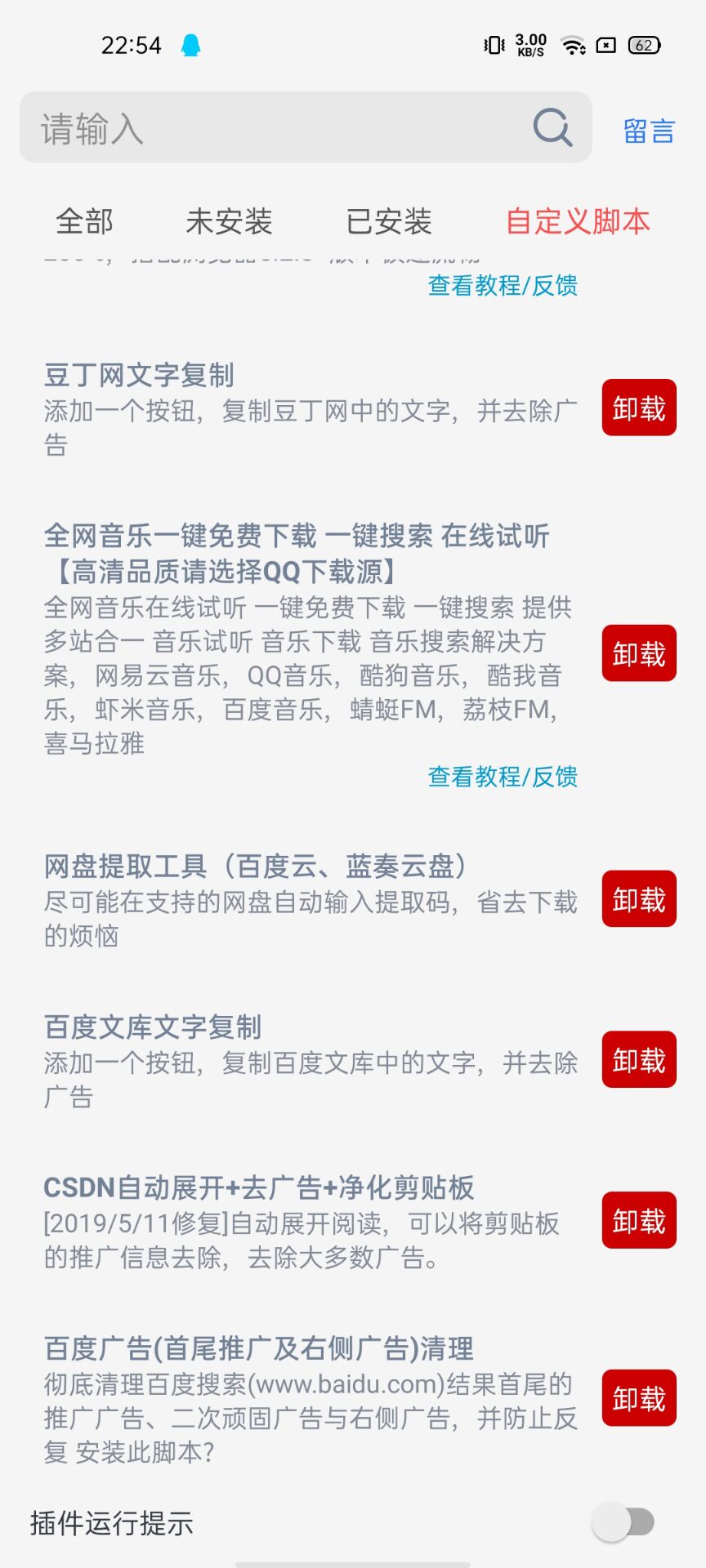This screenshot has height=1568, width=706.
Task: Uninstall the 豆丁网文字复制 script
Action: coord(639,408)
